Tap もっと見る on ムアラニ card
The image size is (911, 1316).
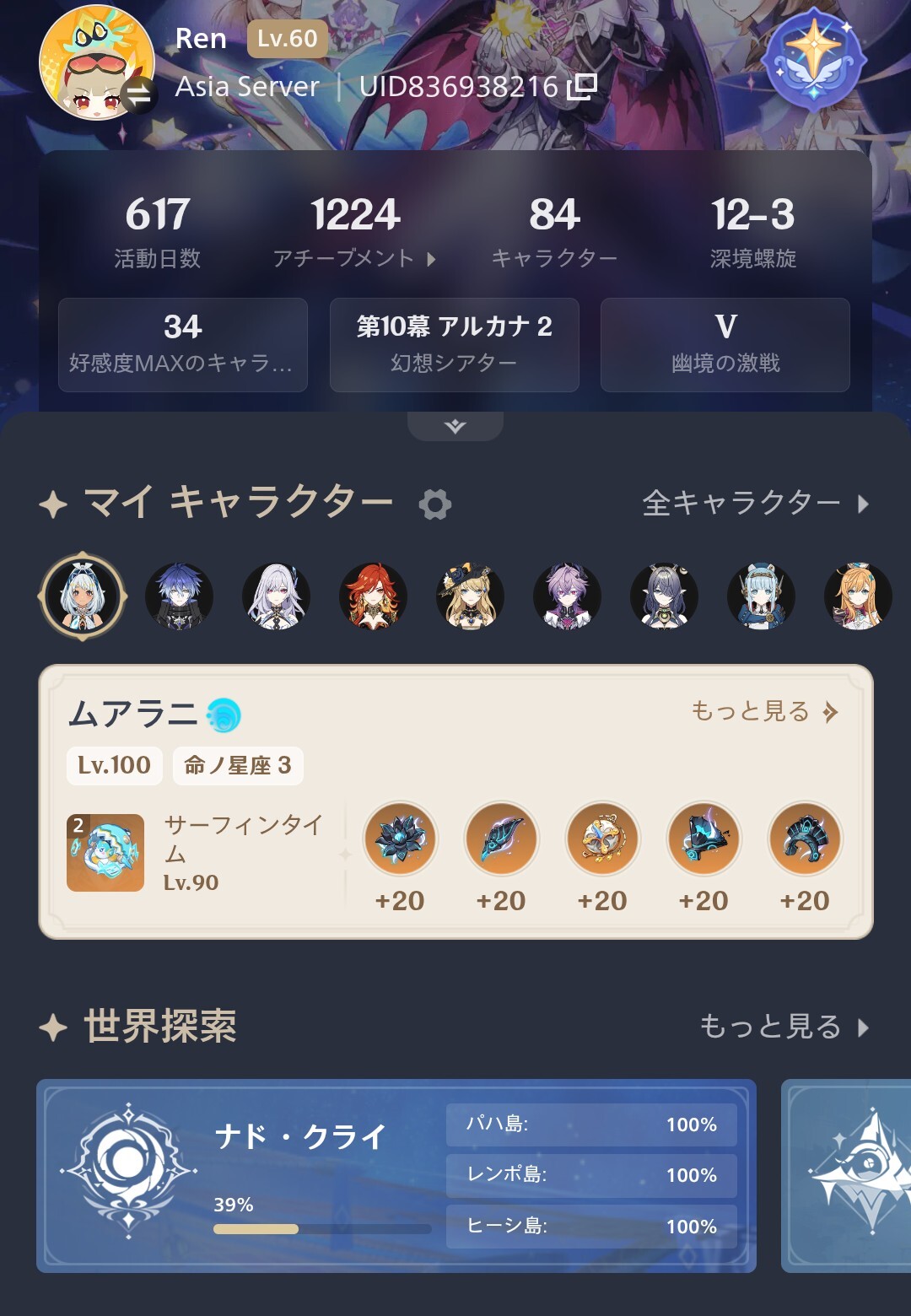tap(763, 711)
